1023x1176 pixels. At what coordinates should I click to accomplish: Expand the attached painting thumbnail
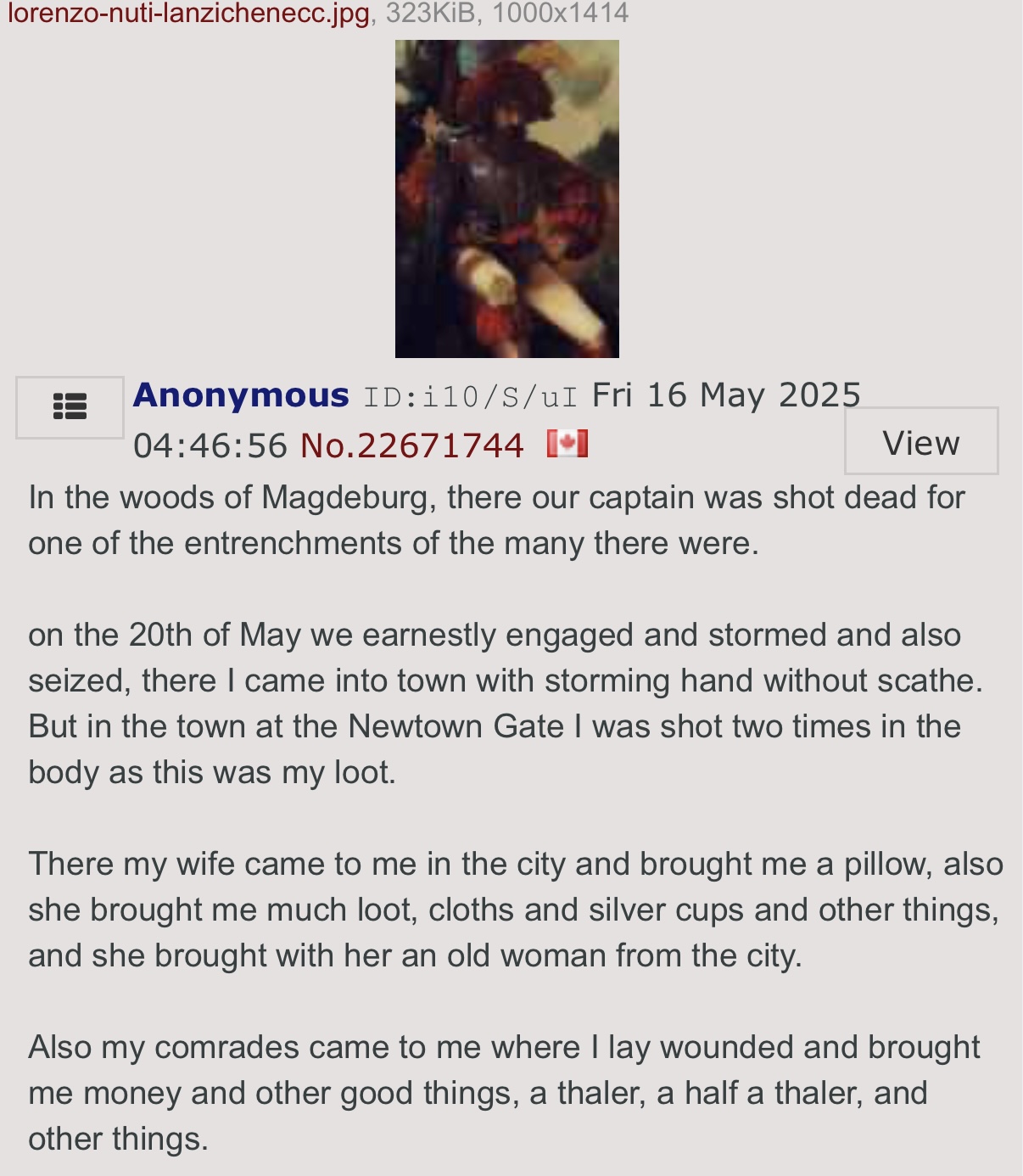click(x=506, y=199)
